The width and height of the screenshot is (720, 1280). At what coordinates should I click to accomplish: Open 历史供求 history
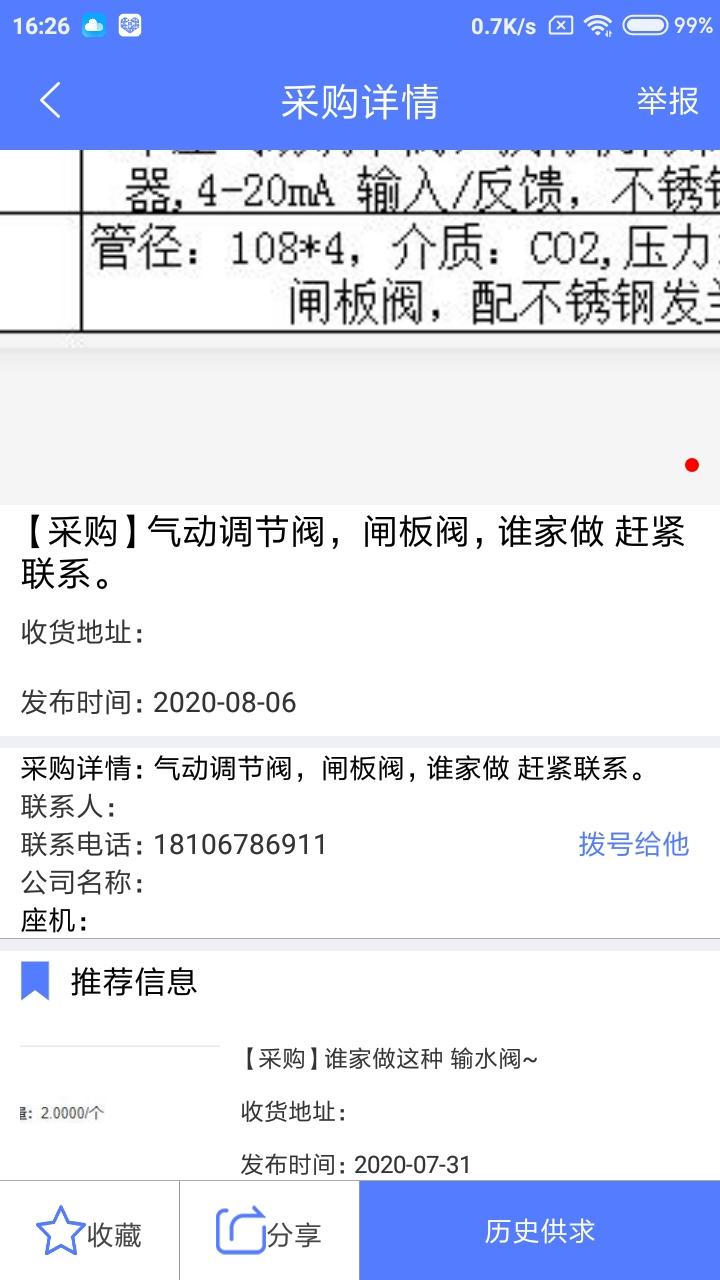click(539, 1231)
